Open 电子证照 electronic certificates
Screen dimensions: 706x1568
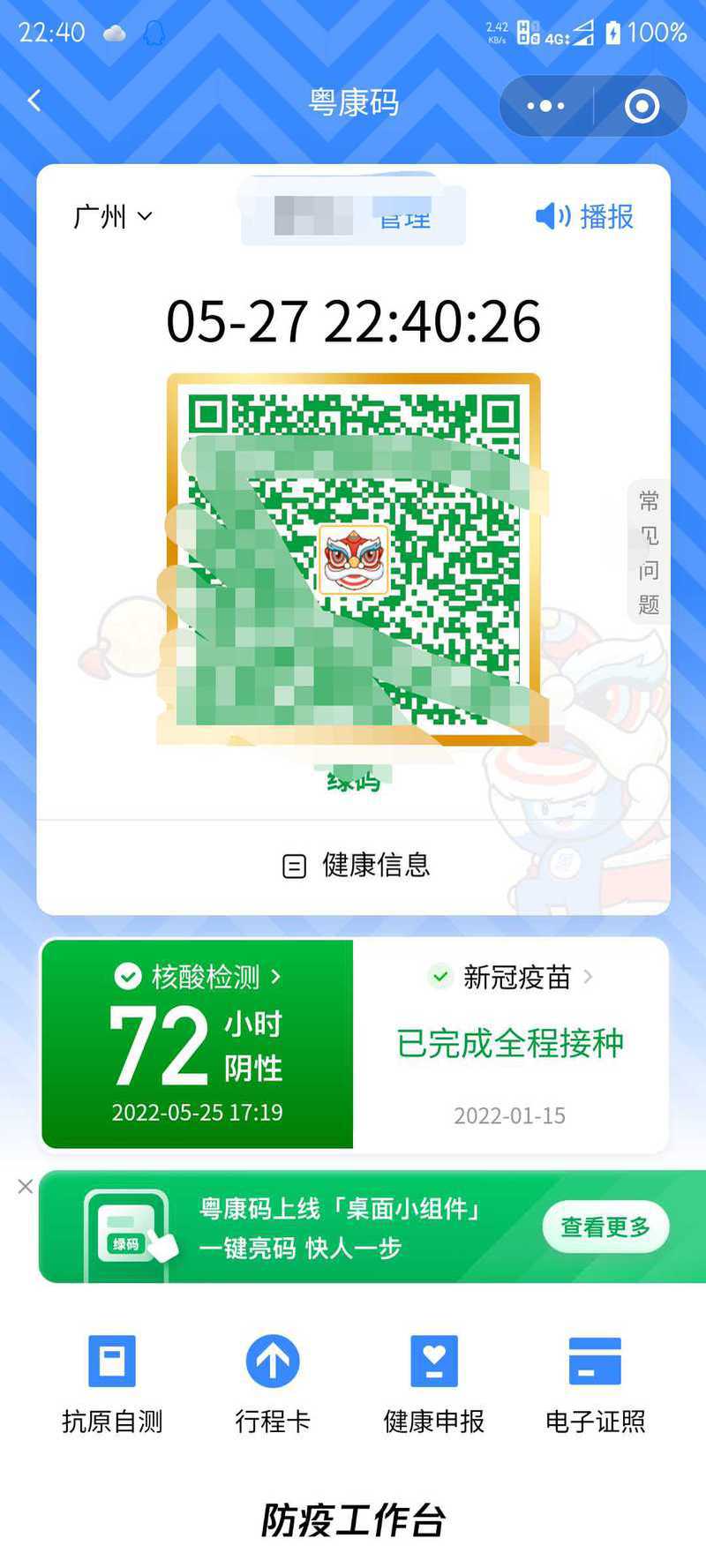point(596,1384)
